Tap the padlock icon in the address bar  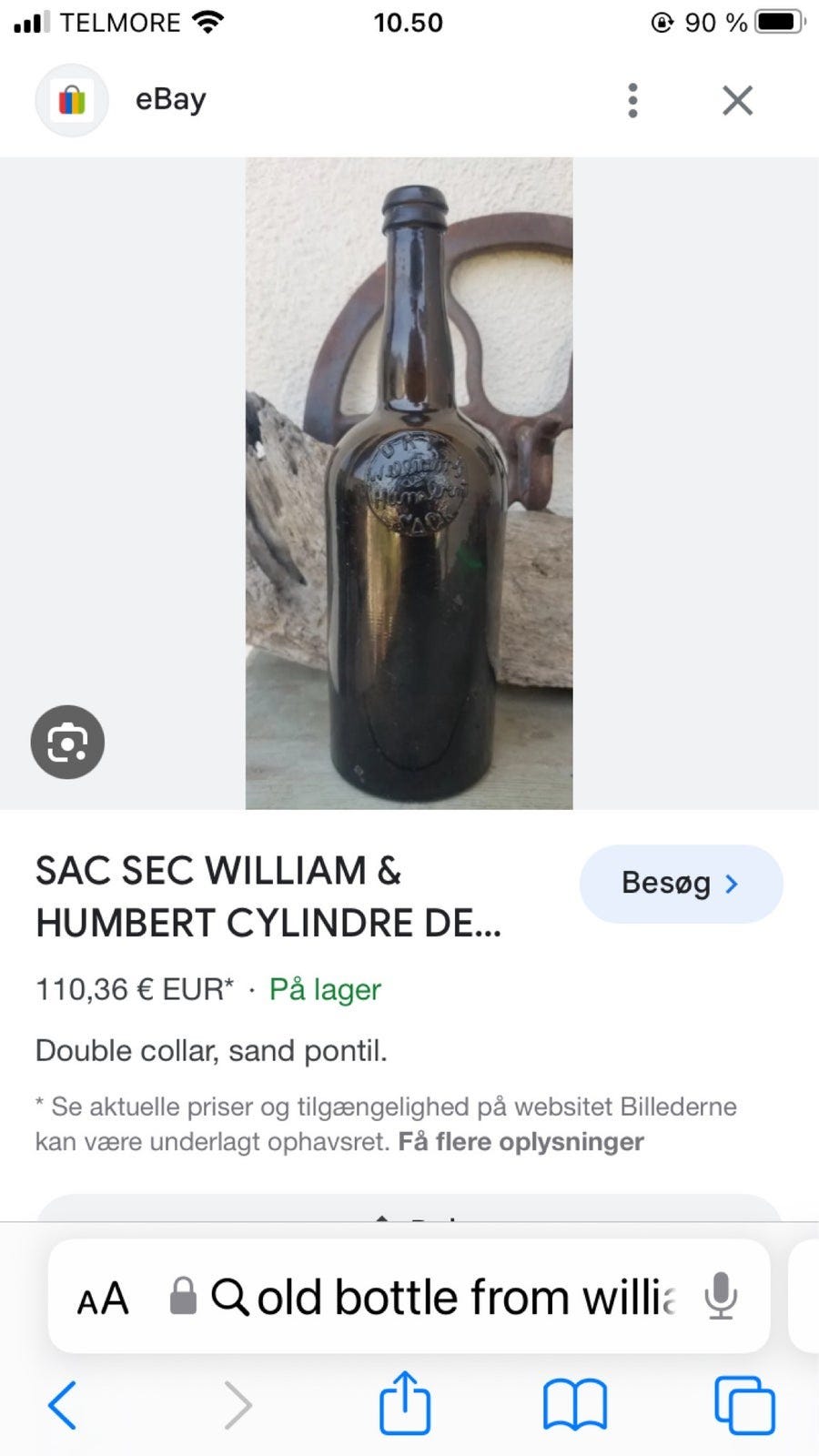coord(185,1296)
